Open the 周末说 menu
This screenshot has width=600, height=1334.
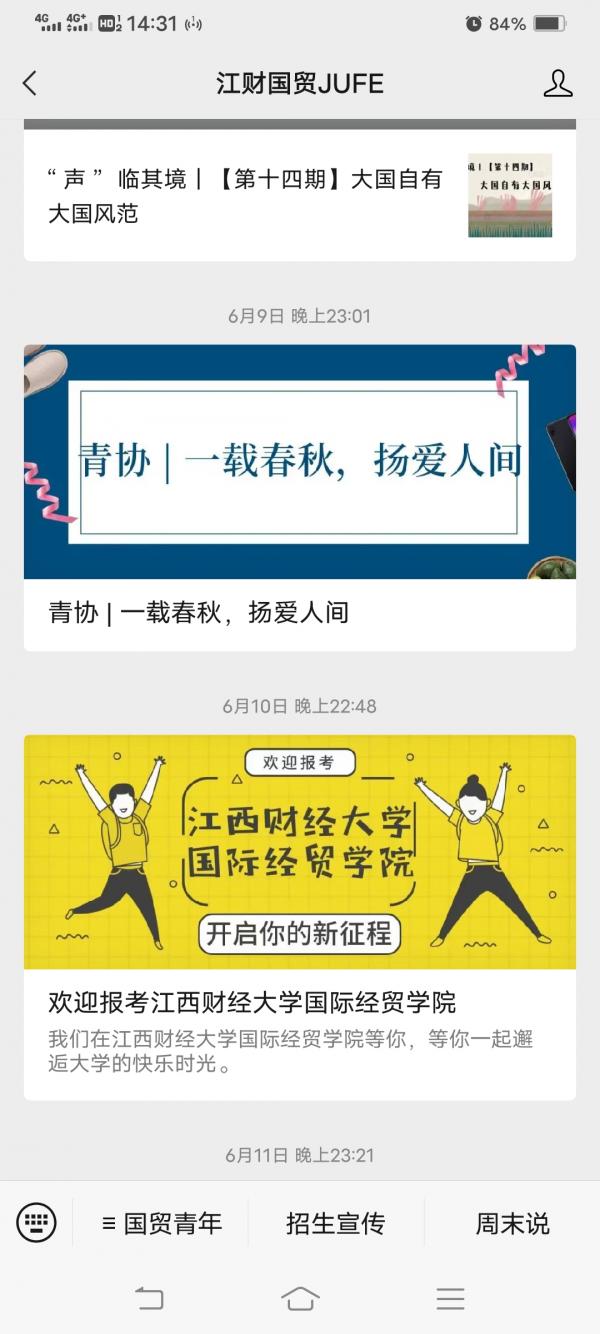pos(512,1223)
